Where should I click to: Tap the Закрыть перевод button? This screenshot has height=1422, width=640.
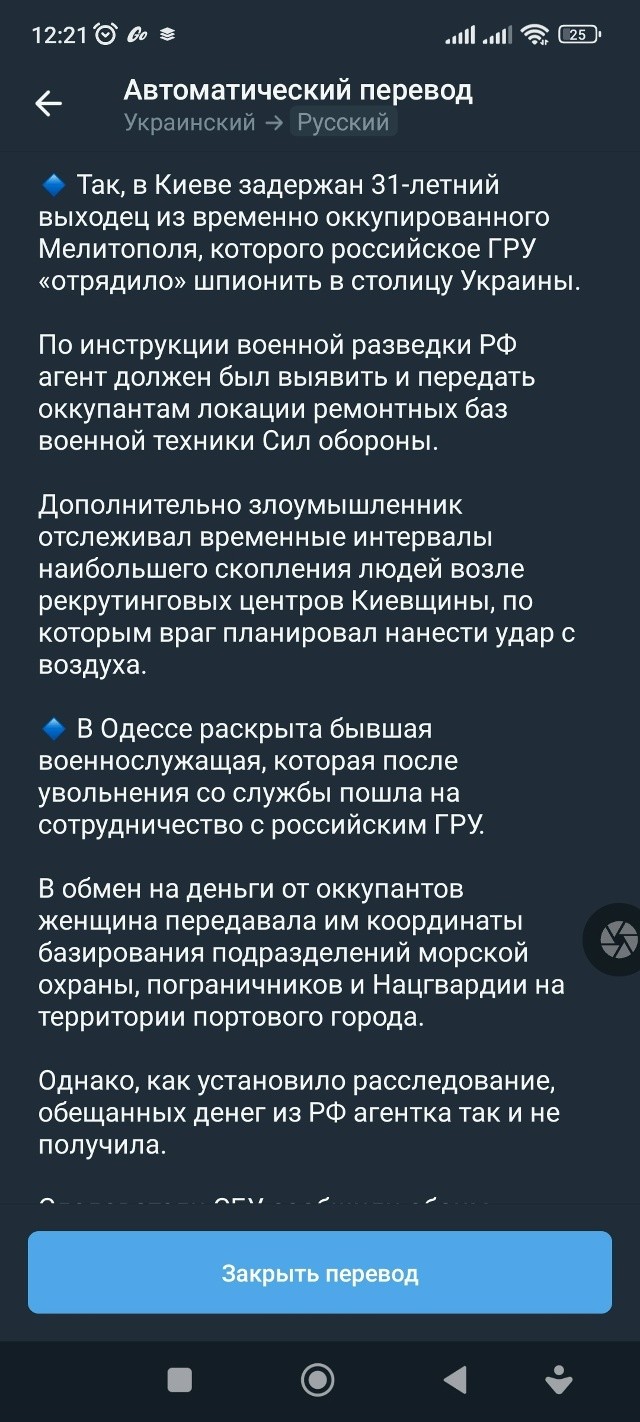(320, 1273)
